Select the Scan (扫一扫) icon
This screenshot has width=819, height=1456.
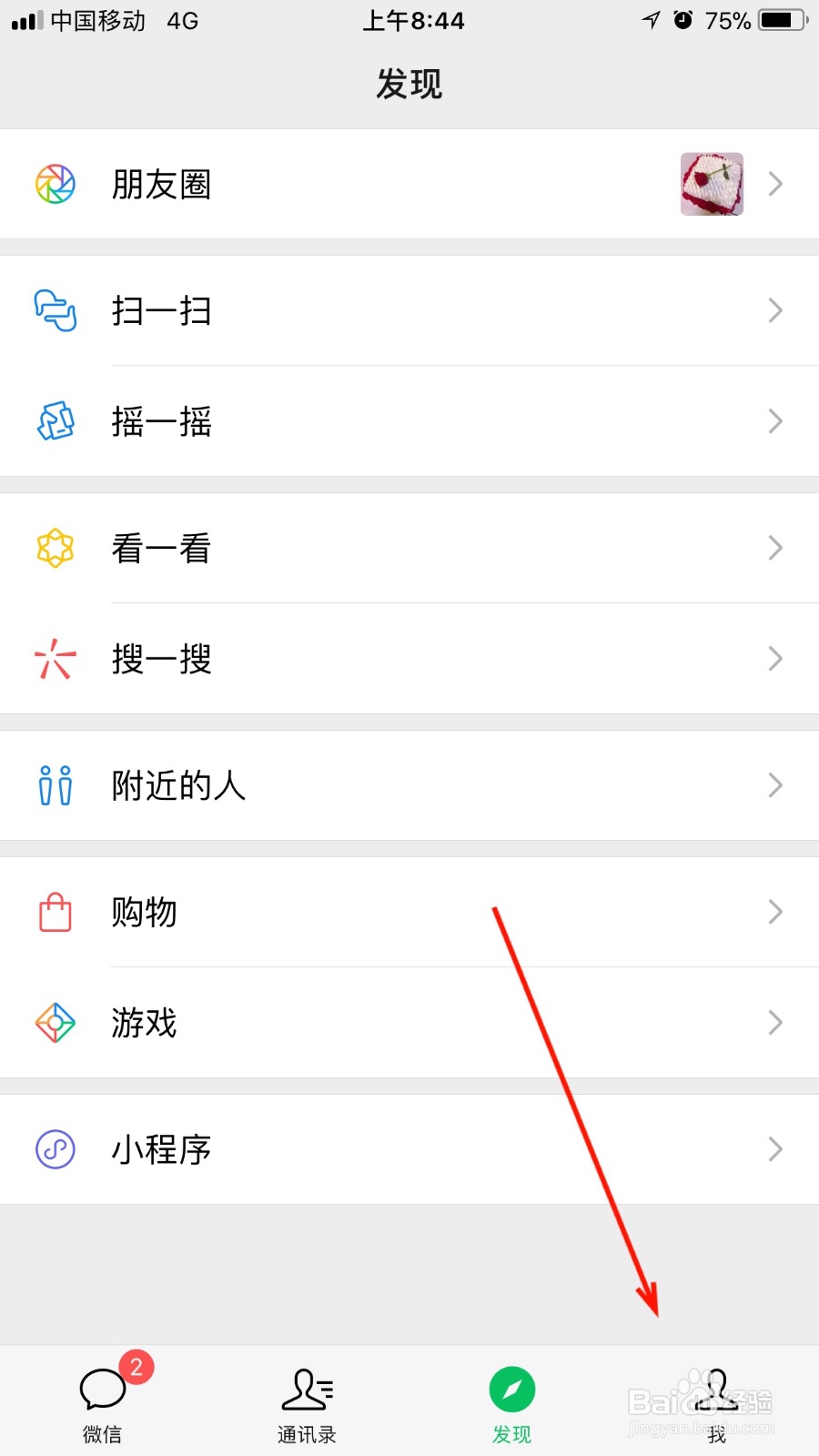tap(56, 311)
